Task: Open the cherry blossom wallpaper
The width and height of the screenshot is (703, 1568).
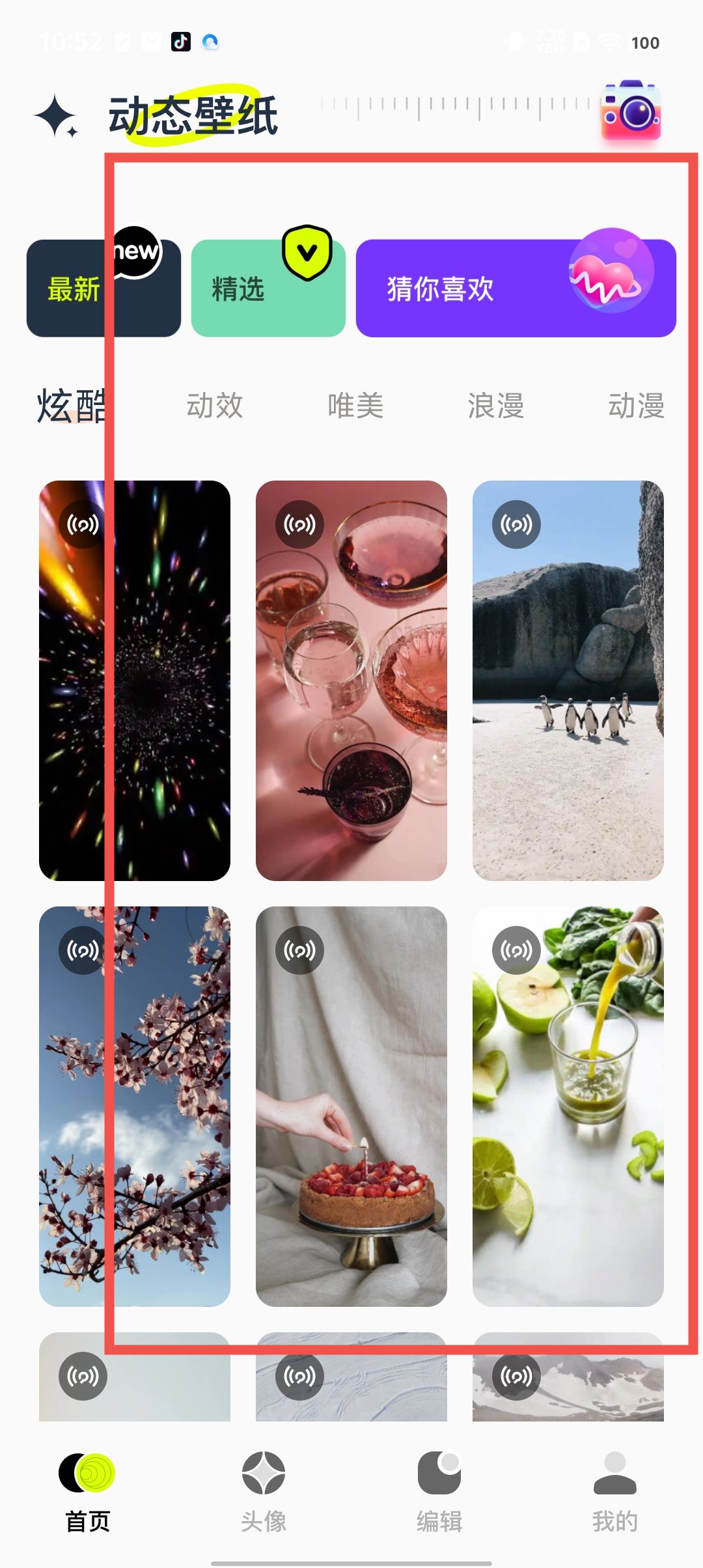Action: pos(135,1106)
